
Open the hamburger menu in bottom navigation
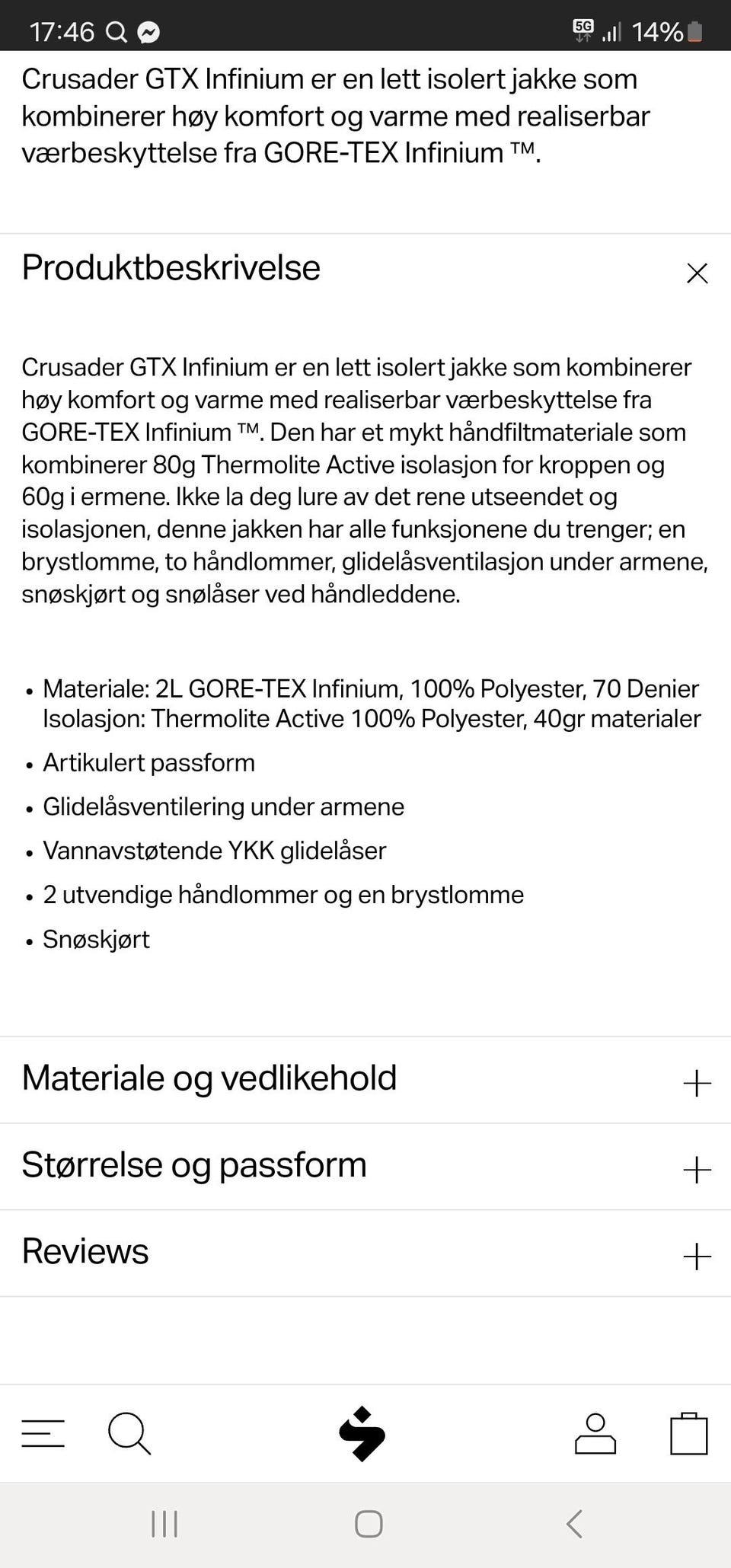tap(43, 1434)
